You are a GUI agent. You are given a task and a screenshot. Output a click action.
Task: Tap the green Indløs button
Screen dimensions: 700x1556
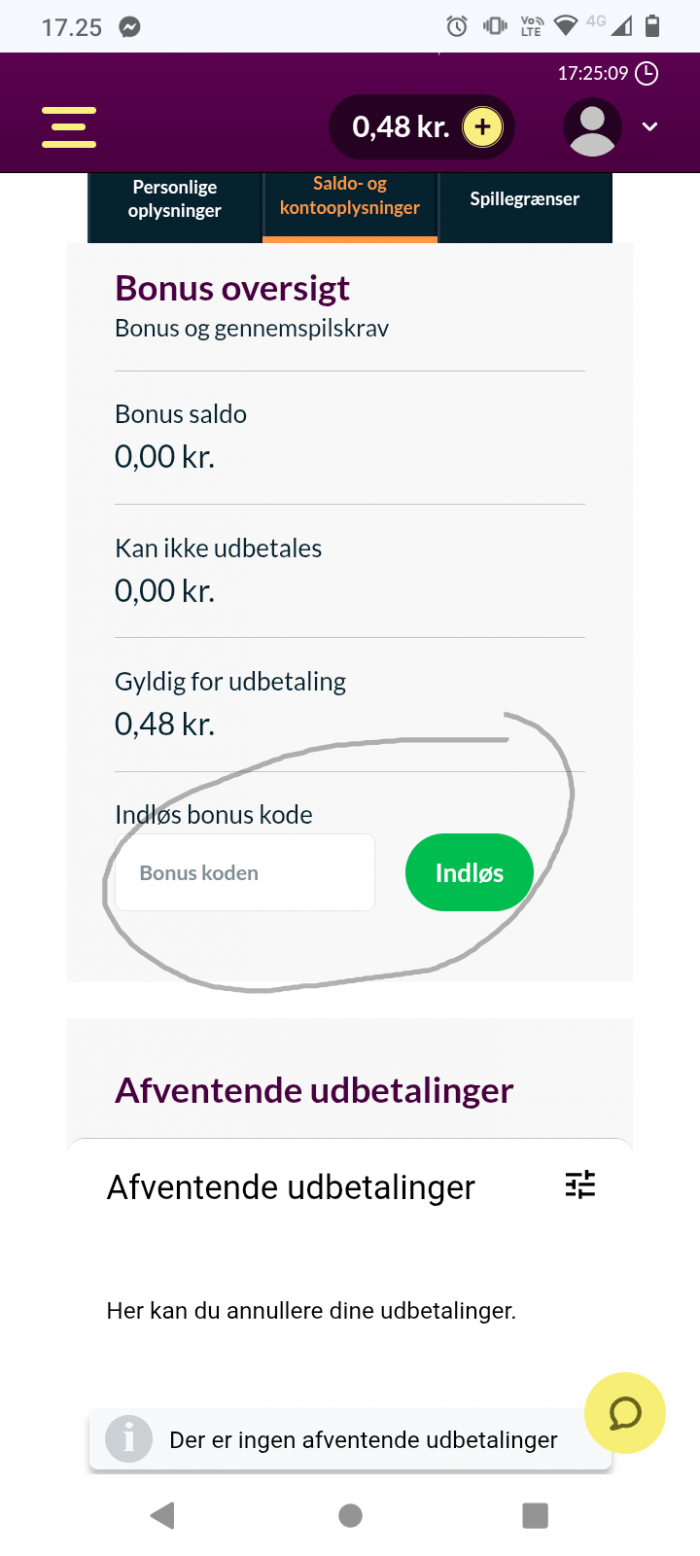point(469,873)
